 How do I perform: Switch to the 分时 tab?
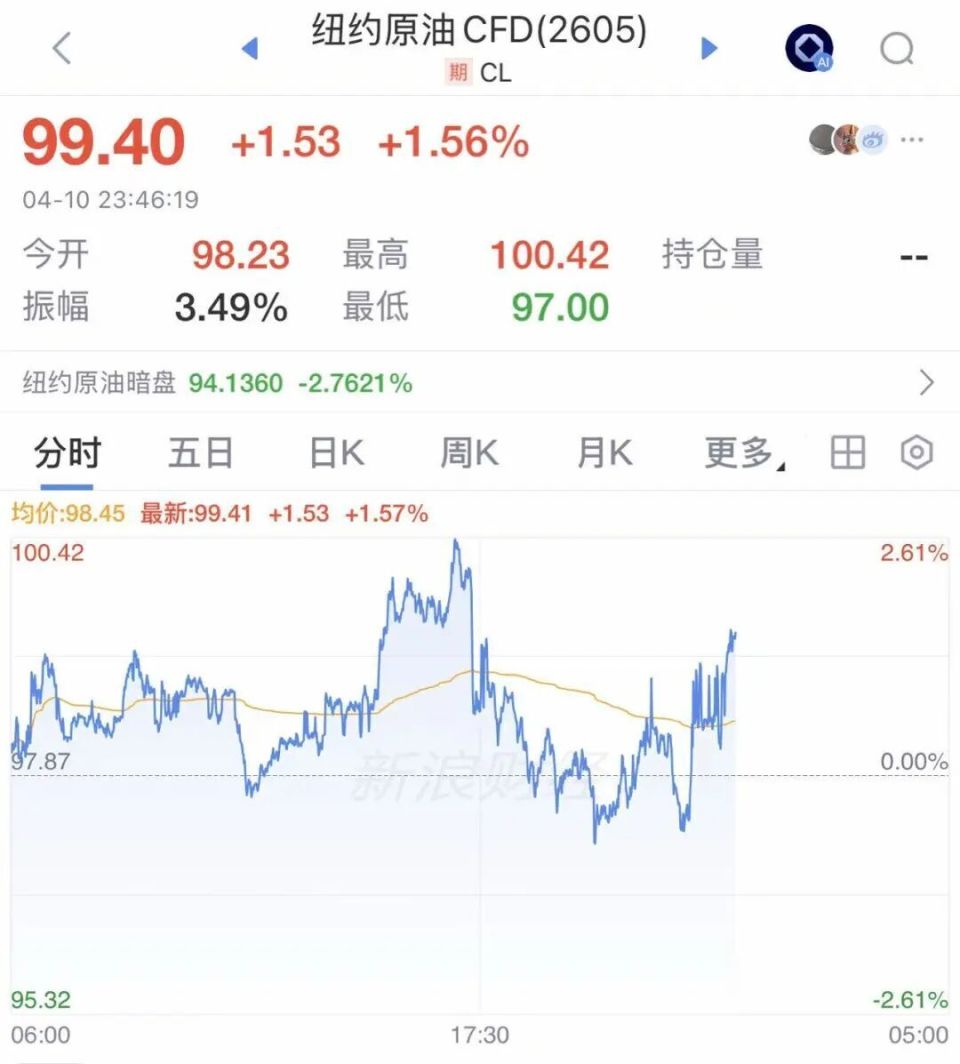(70, 453)
